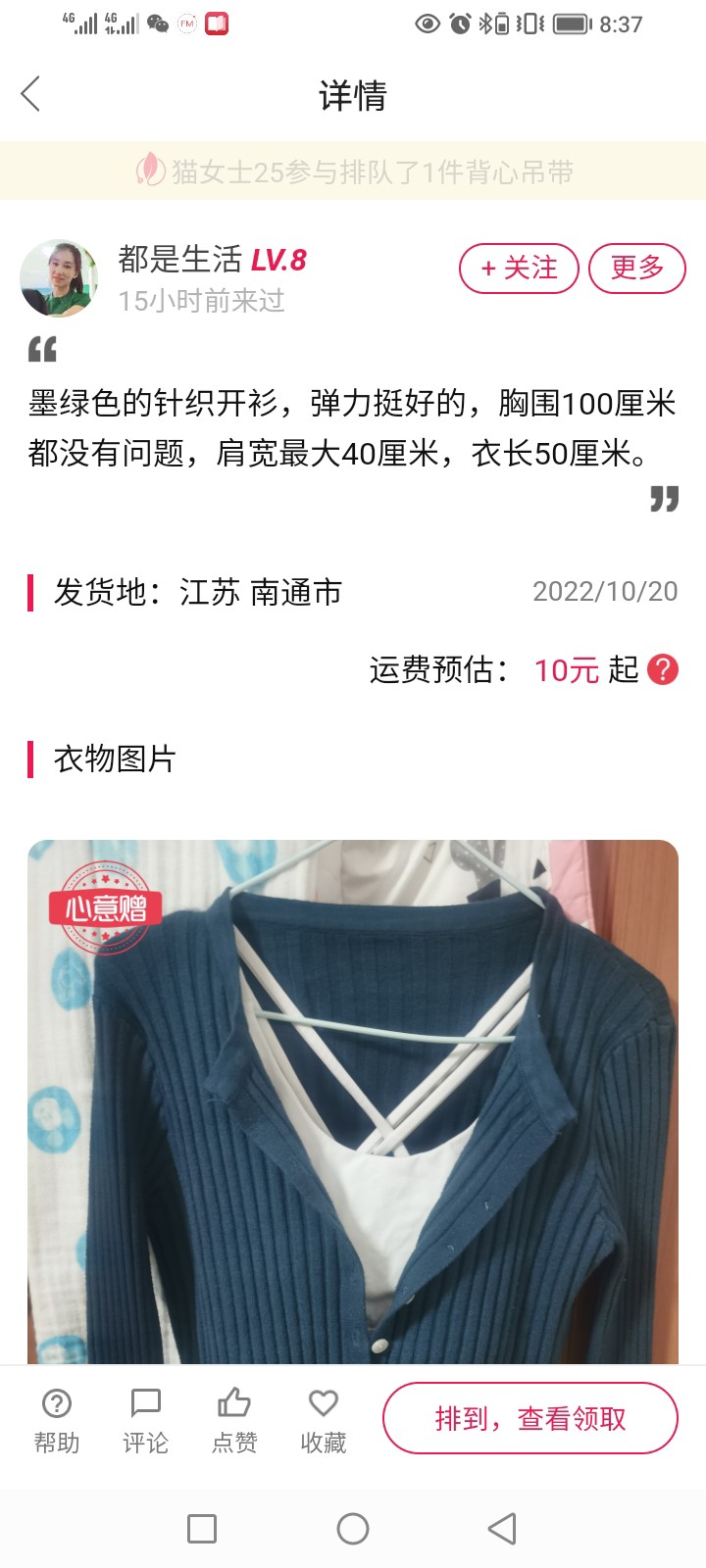706x1568 pixels.
Task: Go to the system home screen
Action: (353, 1529)
